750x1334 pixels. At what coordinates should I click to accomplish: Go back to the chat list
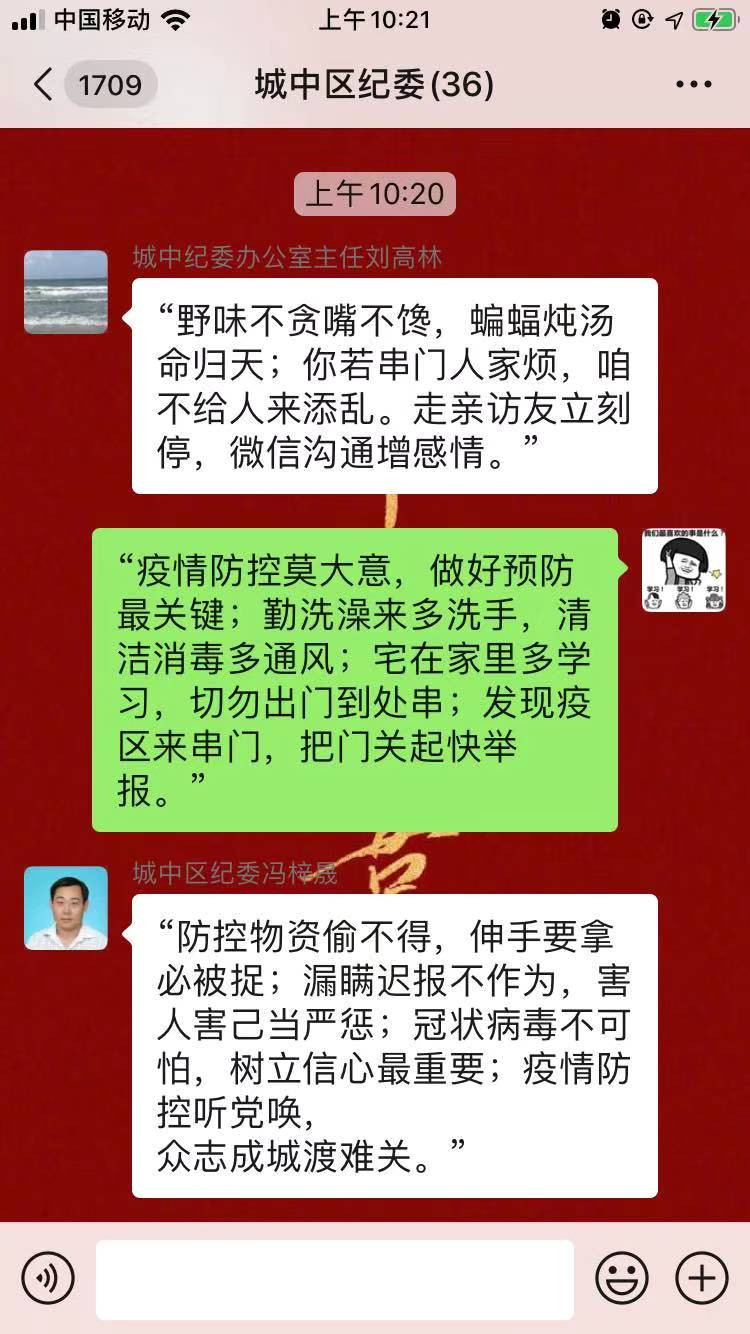point(44,85)
